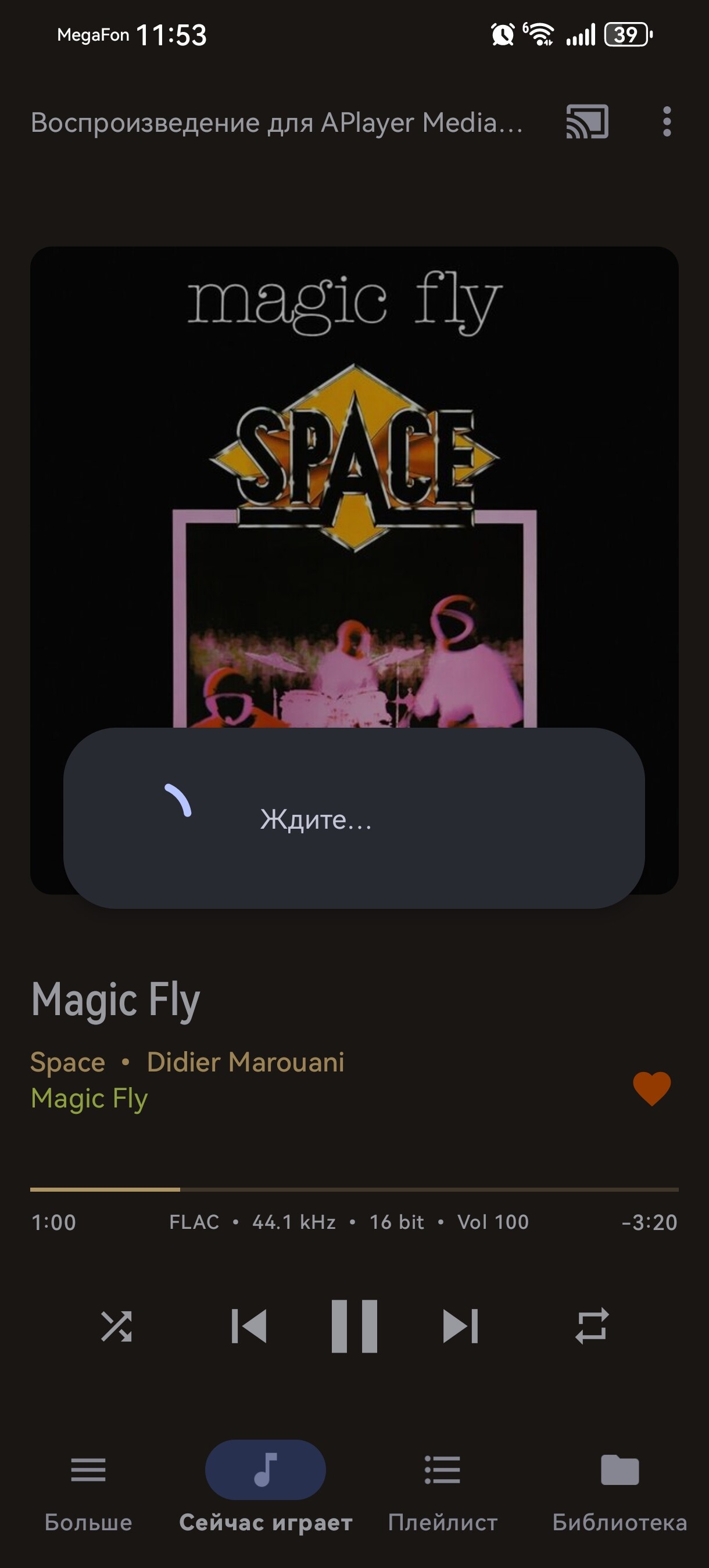Open the artist Didier Marouani link

[245, 1062]
